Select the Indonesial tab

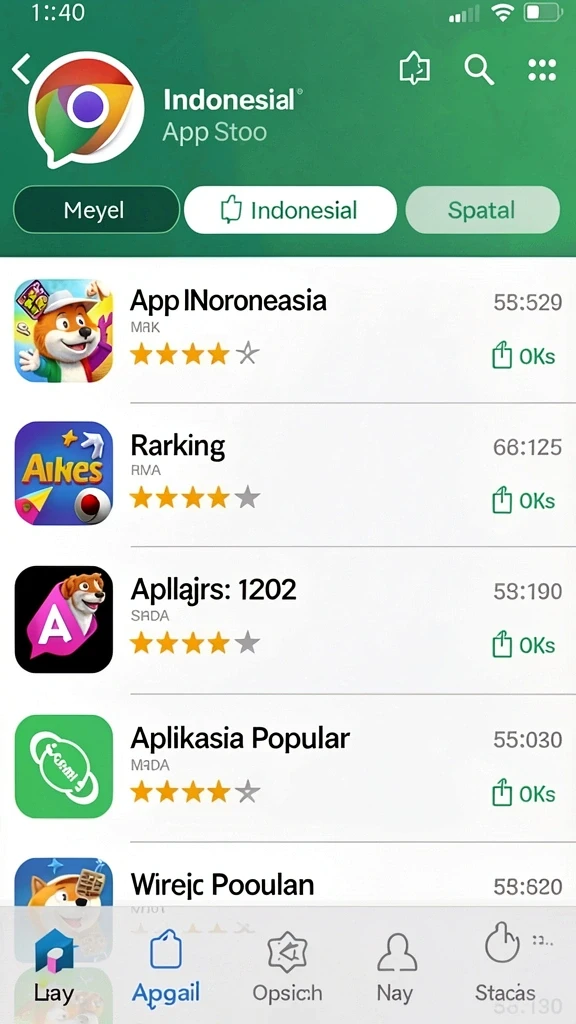click(x=291, y=210)
